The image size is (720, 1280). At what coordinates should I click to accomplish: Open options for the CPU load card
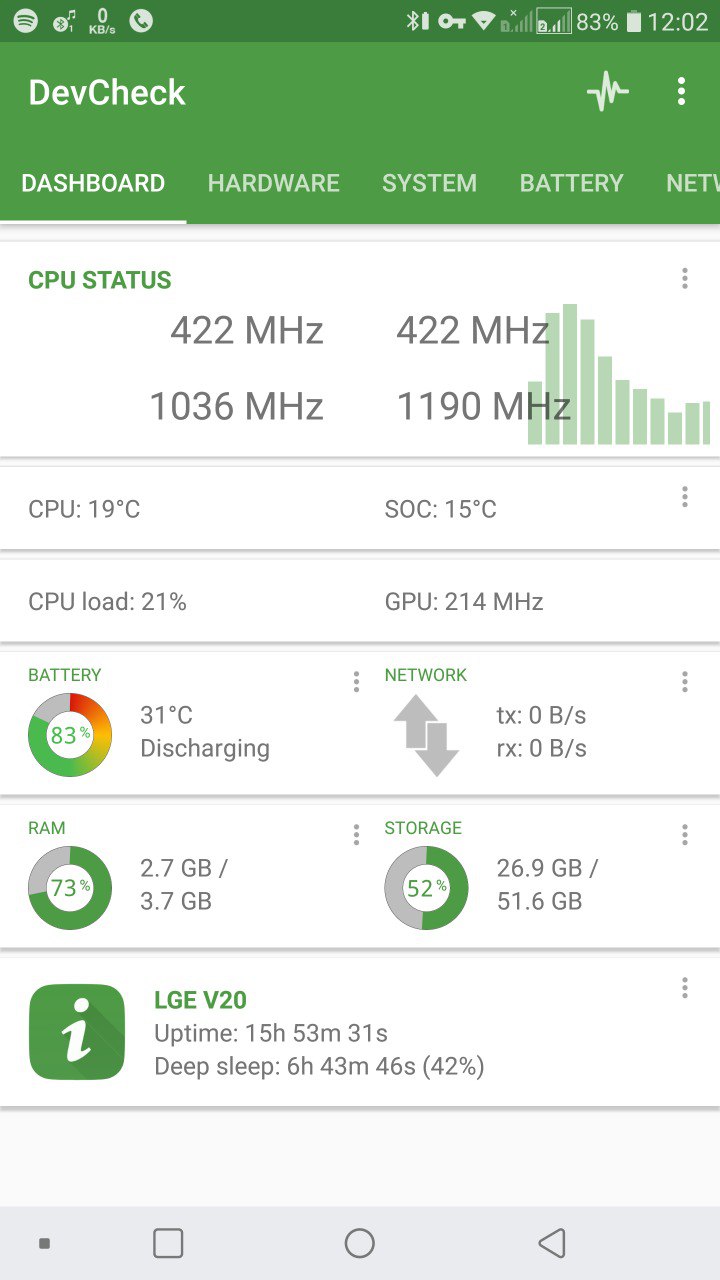(685, 590)
